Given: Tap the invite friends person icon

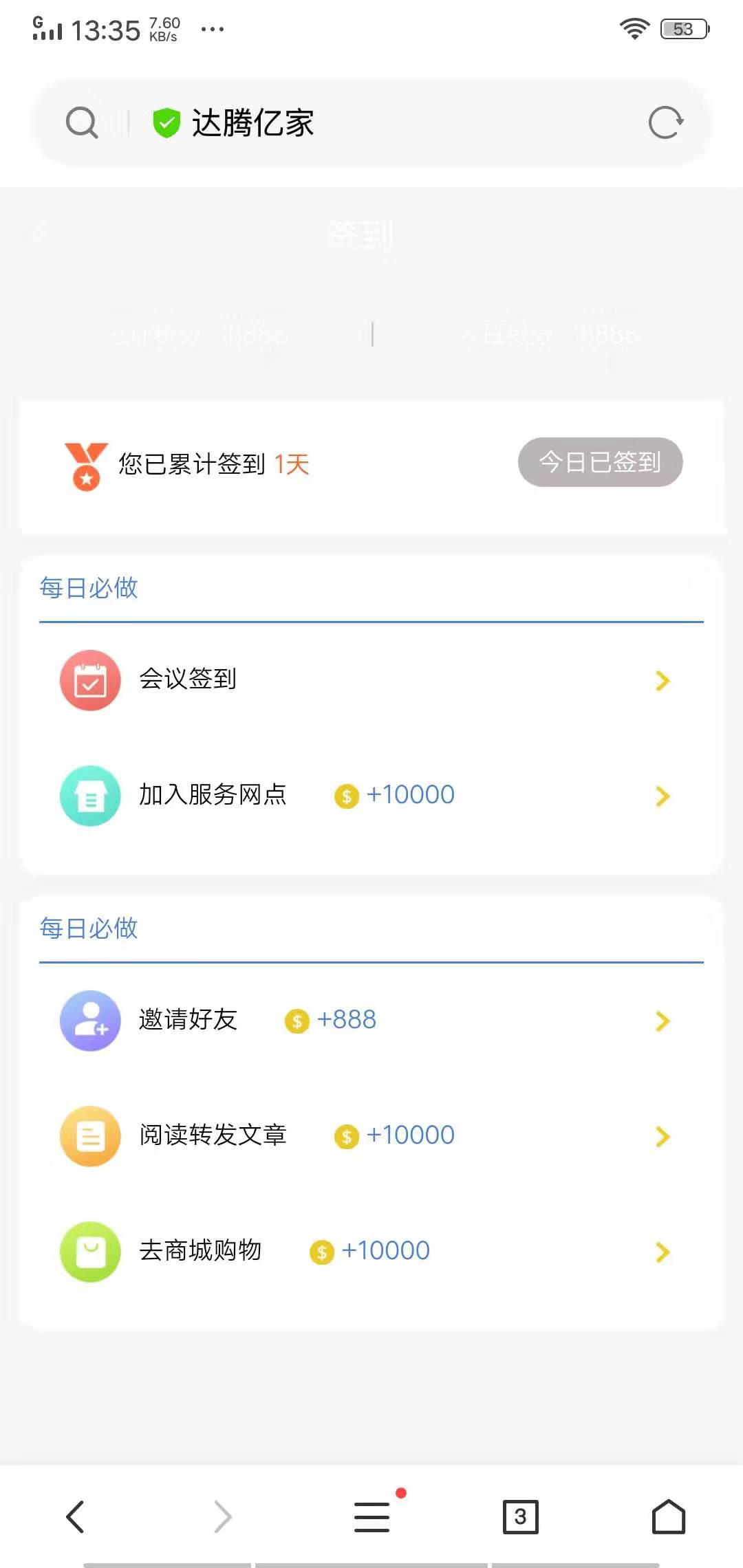Looking at the screenshot, I should [x=89, y=1021].
